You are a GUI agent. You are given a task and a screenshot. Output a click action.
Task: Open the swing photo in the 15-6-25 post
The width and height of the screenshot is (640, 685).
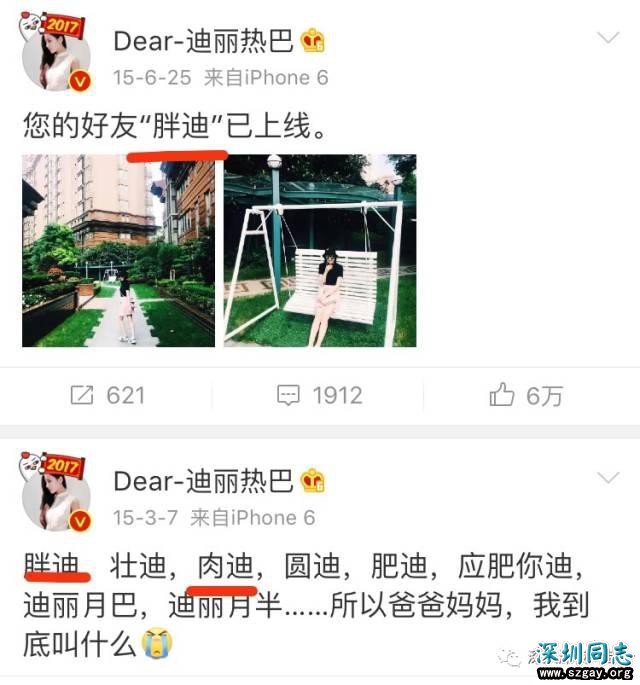tap(319, 251)
